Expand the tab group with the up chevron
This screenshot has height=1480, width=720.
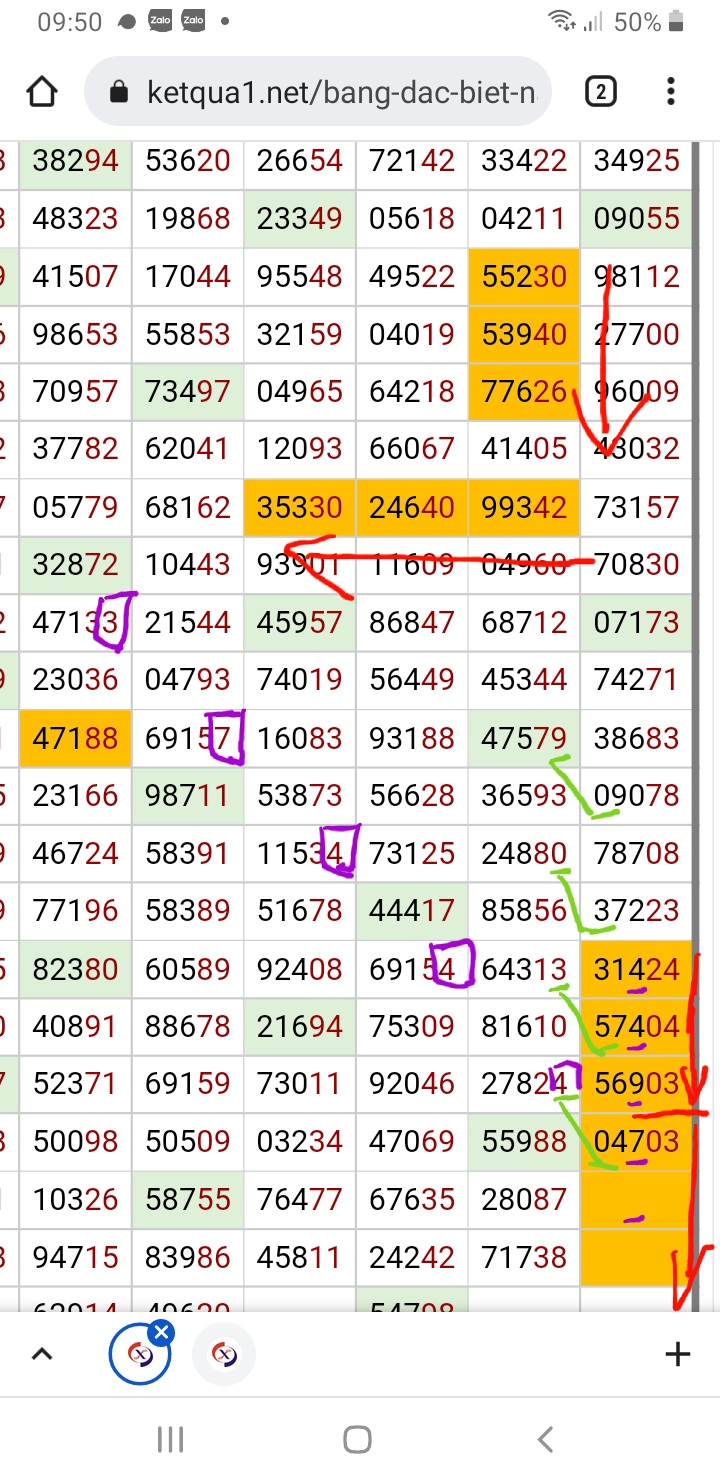(41, 1355)
